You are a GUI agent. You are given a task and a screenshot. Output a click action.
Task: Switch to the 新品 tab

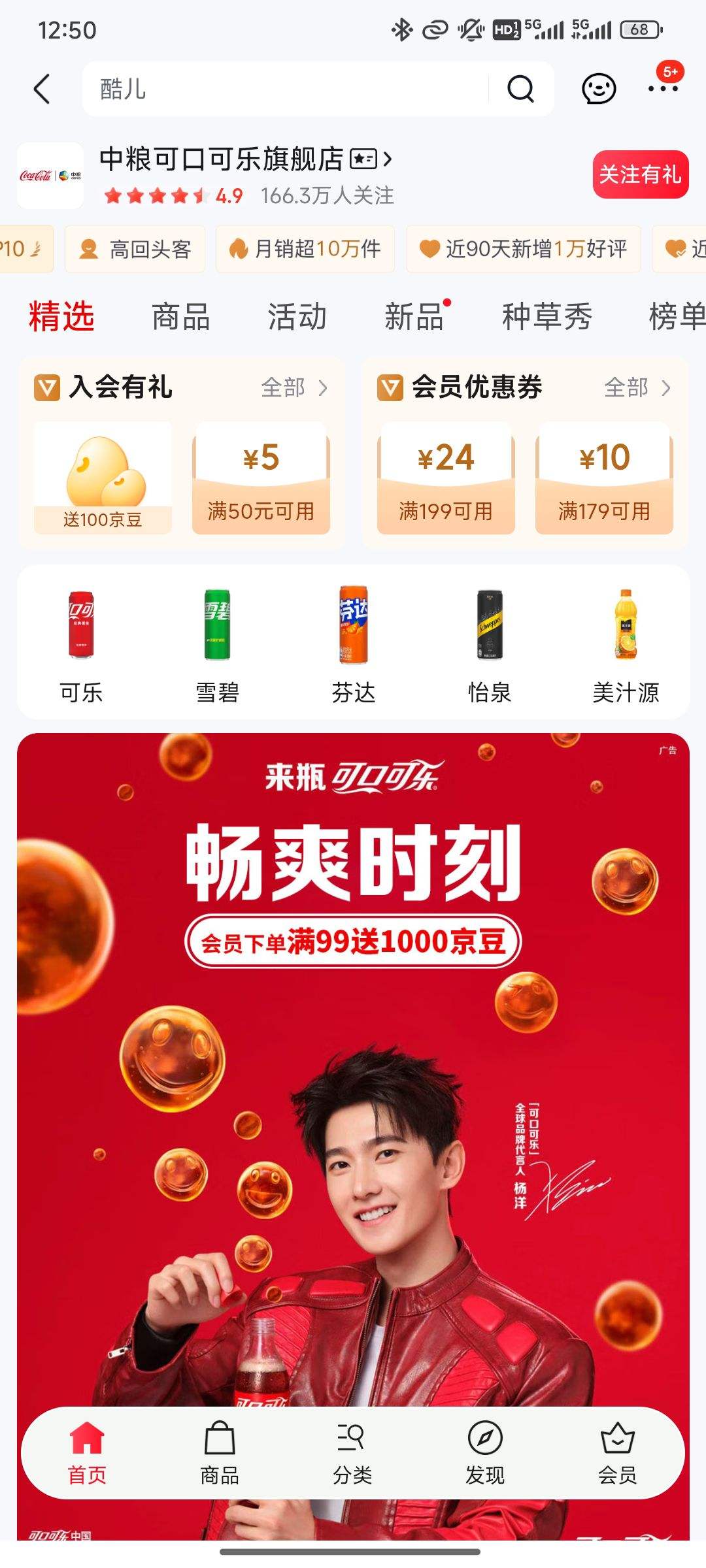pyautogui.click(x=414, y=318)
